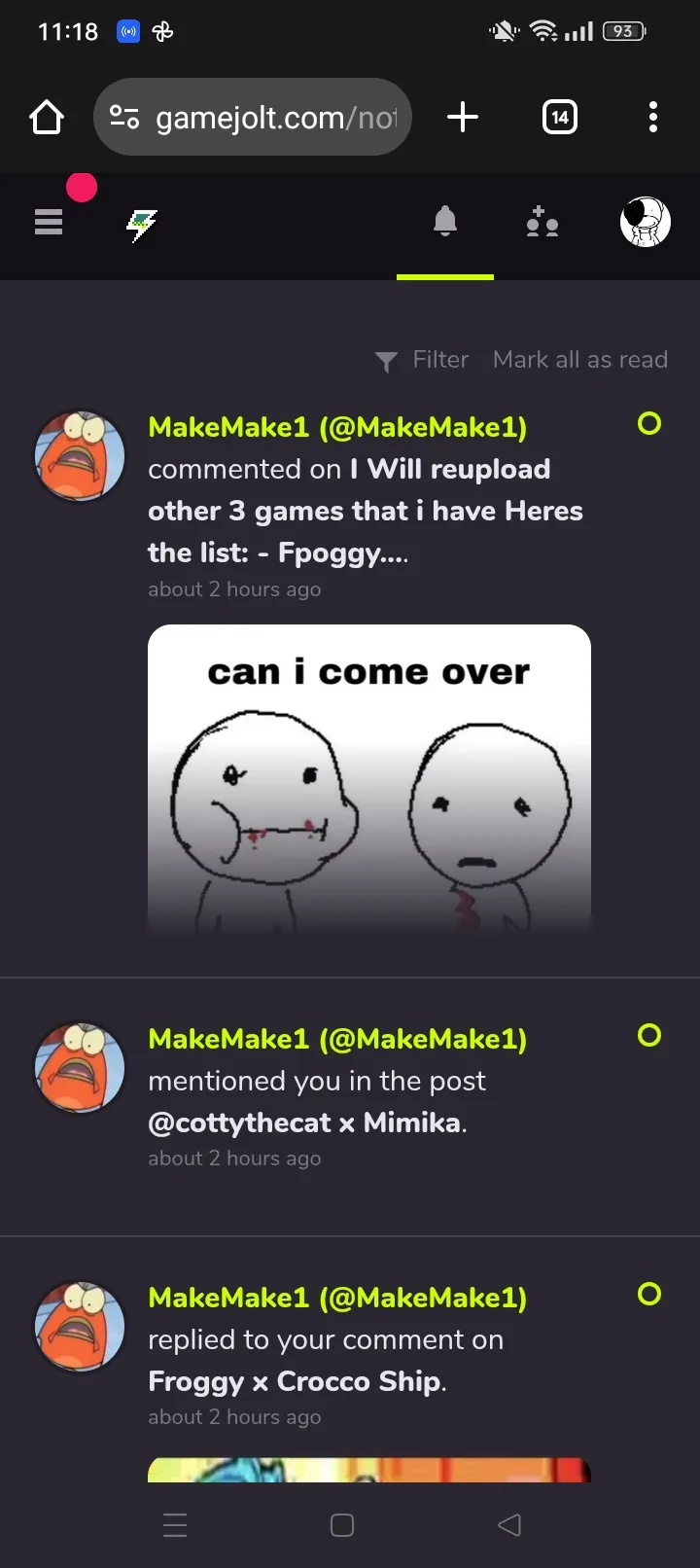Open a new browser tab
700x1568 pixels.
(463, 118)
